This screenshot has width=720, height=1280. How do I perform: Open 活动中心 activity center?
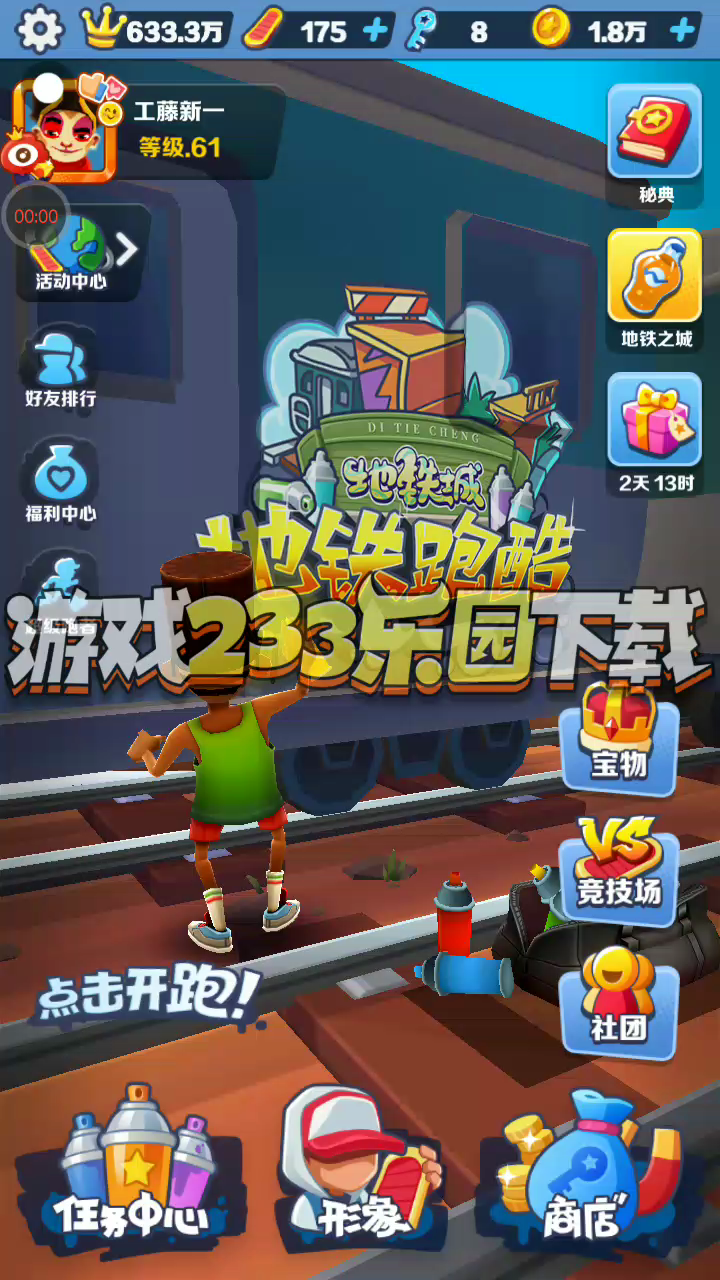tap(72, 254)
